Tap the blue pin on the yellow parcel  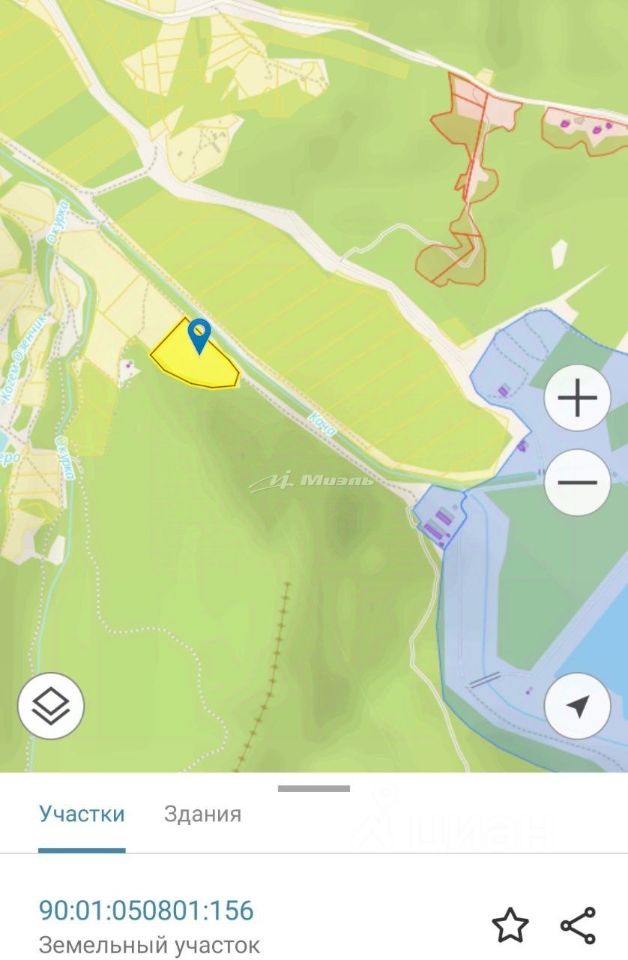tap(200, 333)
